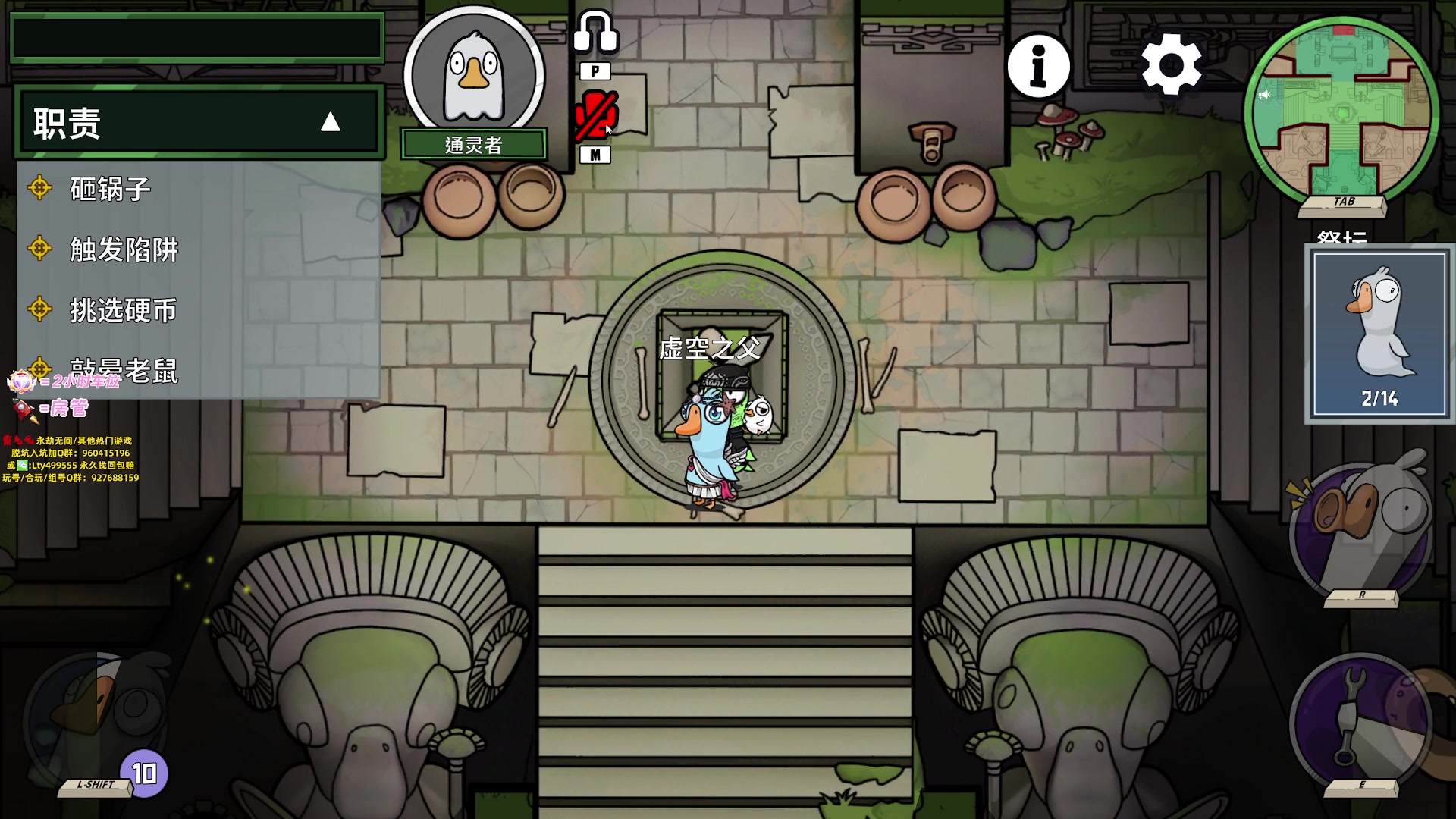Open the ghost counter 2/14 card
This screenshot has height=819, width=1456.
click(1379, 334)
